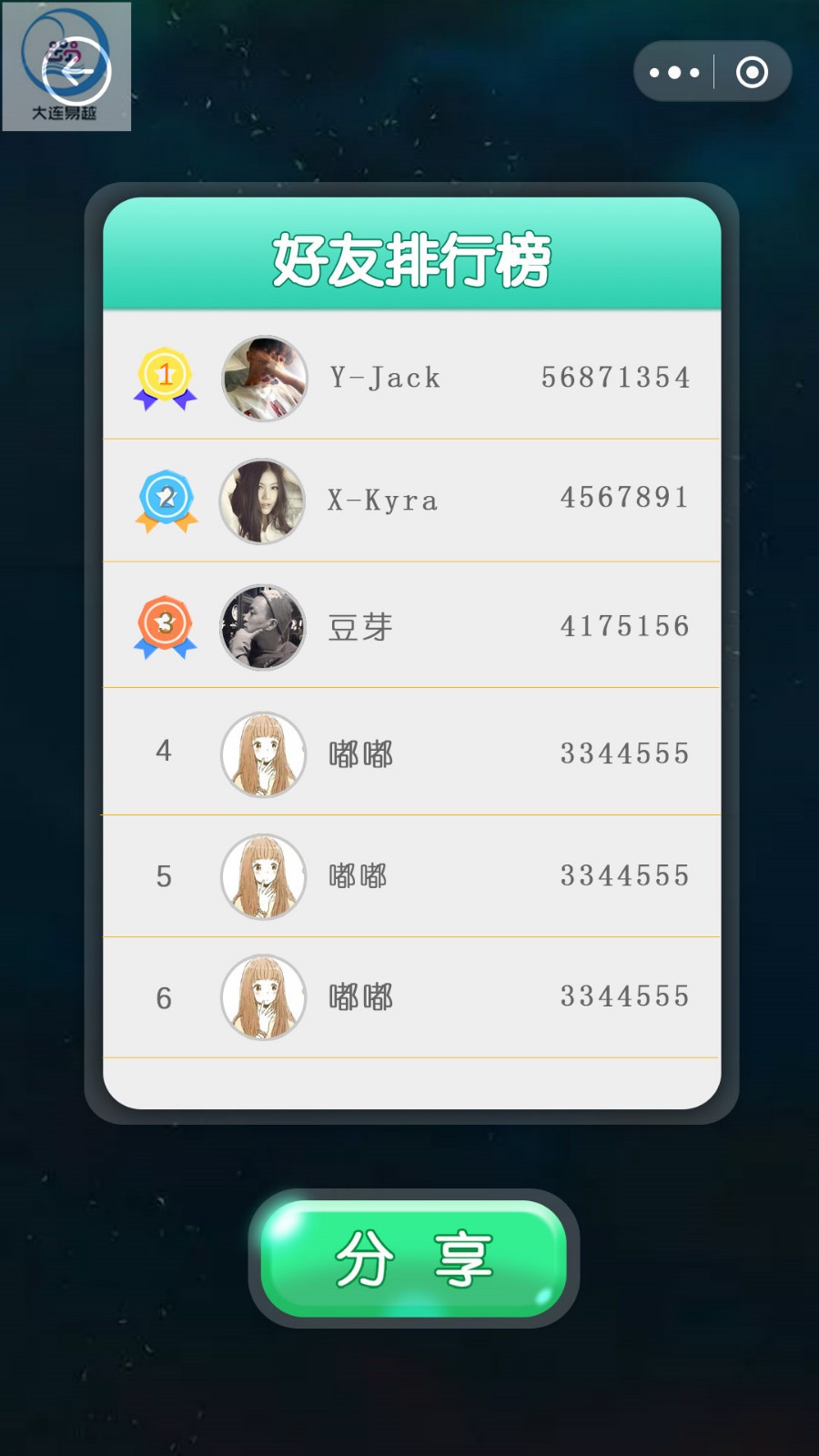Tap the 分享 share button

coord(411,1257)
